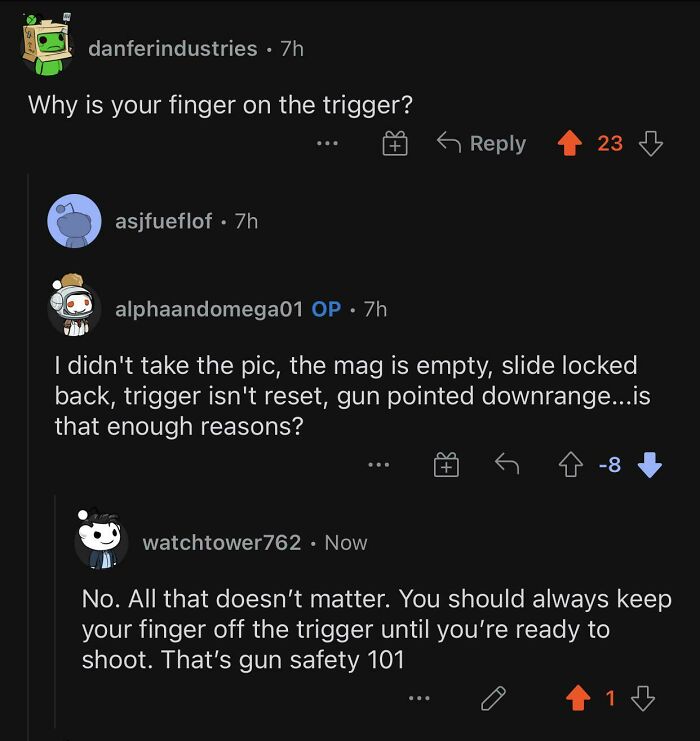Reply to danferindustries' comment

pyautogui.click(x=481, y=143)
